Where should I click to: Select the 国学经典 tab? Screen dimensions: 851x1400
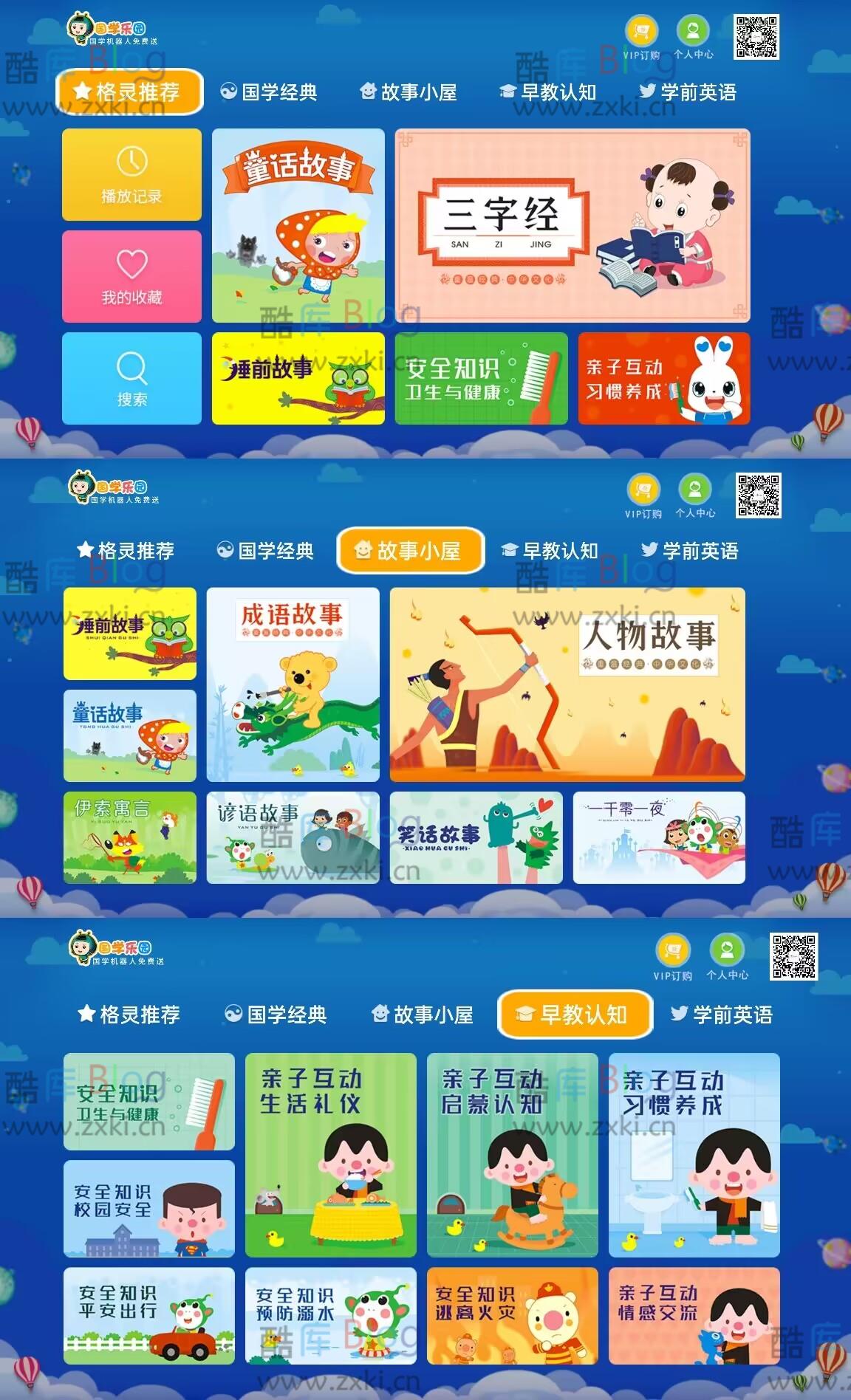coord(273,92)
